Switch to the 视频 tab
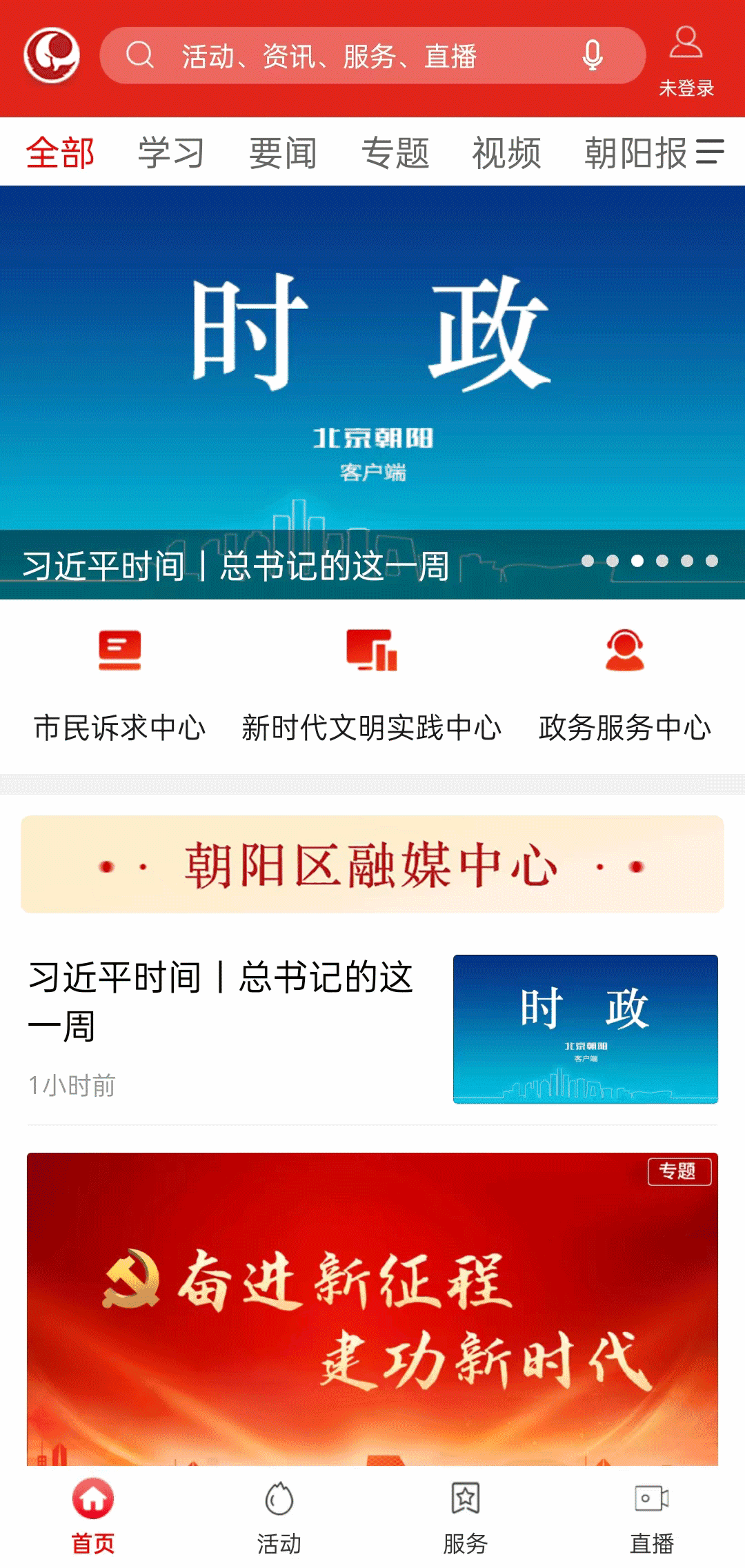745x1568 pixels. click(x=506, y=152)
